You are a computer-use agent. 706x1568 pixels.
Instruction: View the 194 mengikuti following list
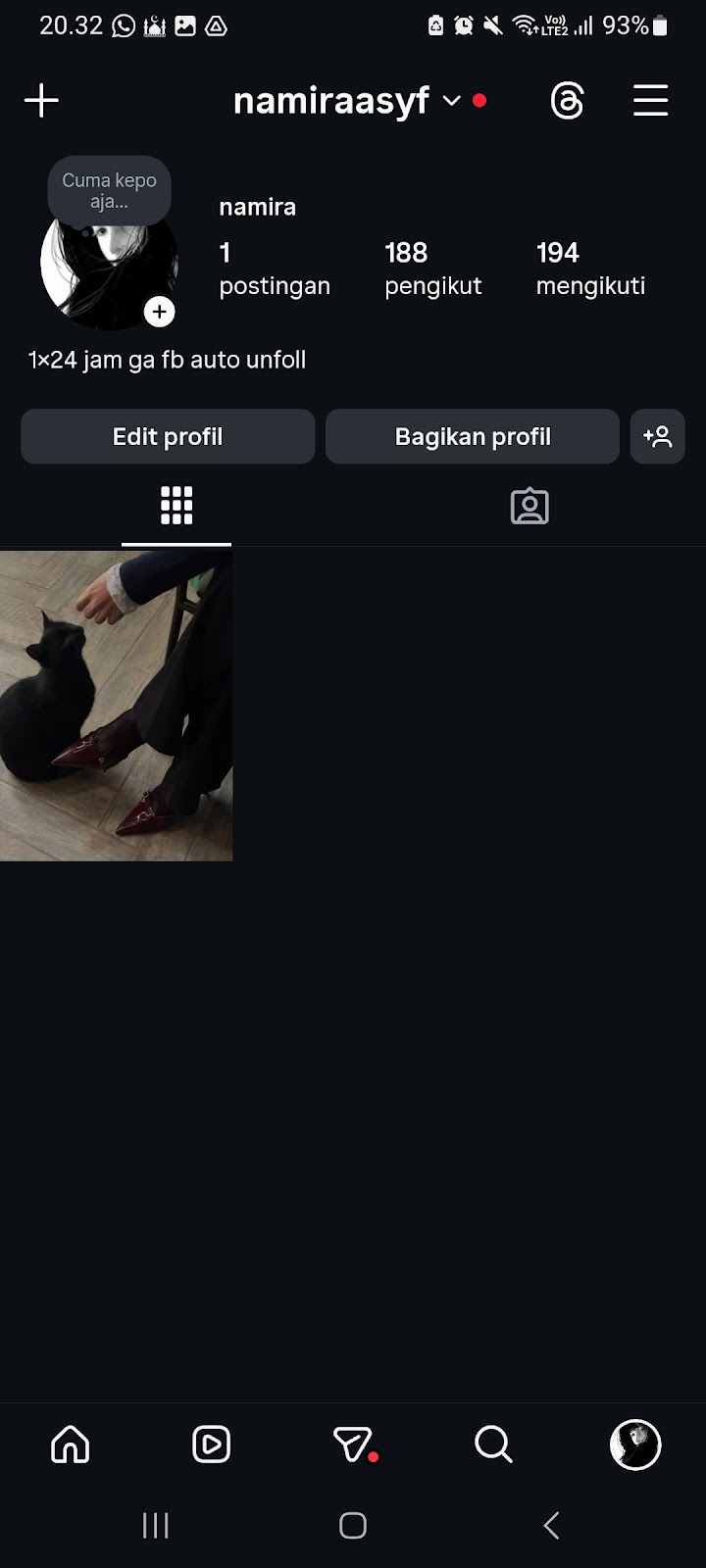[590, 269]
